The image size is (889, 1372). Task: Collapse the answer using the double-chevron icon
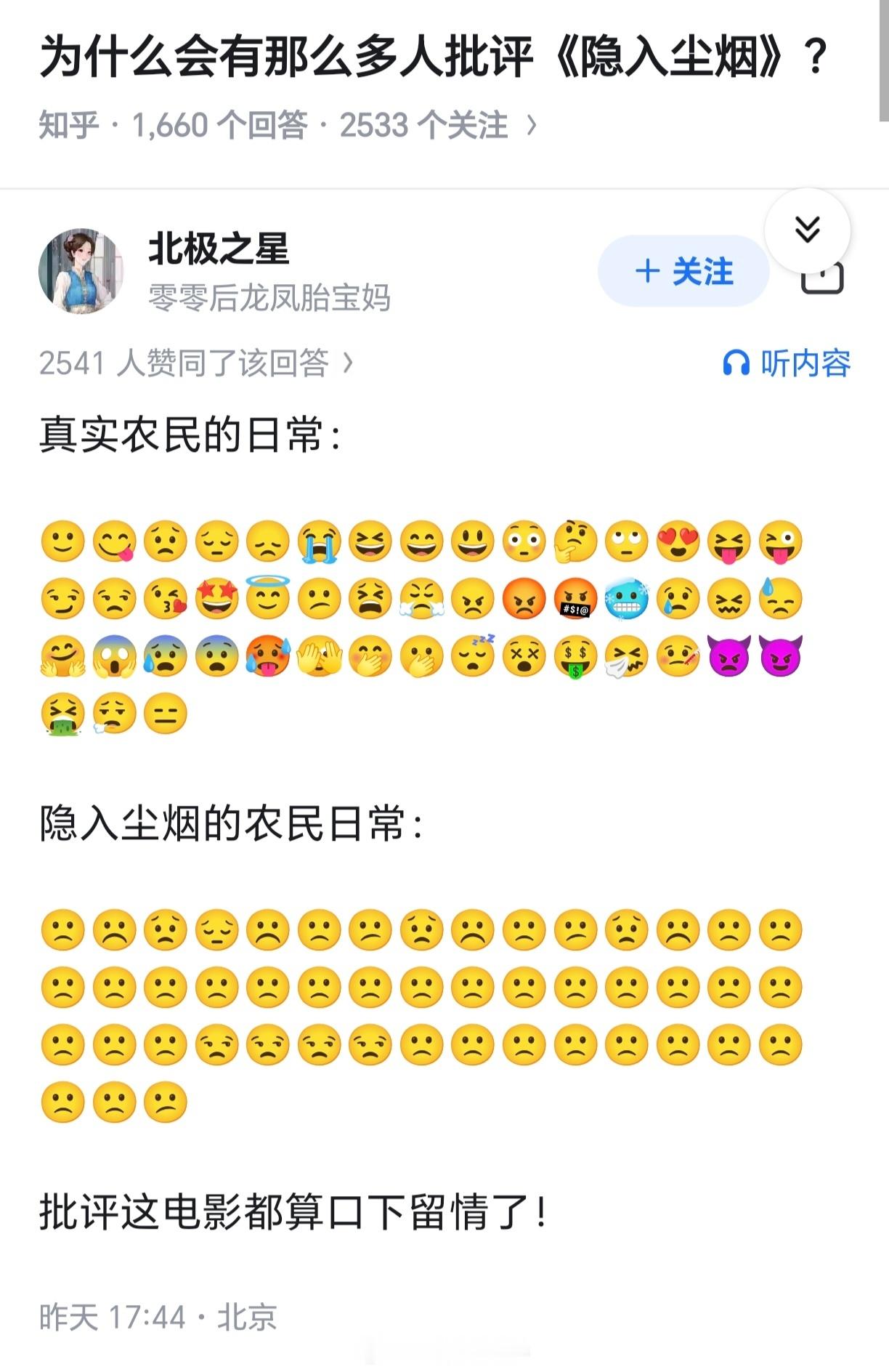pos(806,230)
